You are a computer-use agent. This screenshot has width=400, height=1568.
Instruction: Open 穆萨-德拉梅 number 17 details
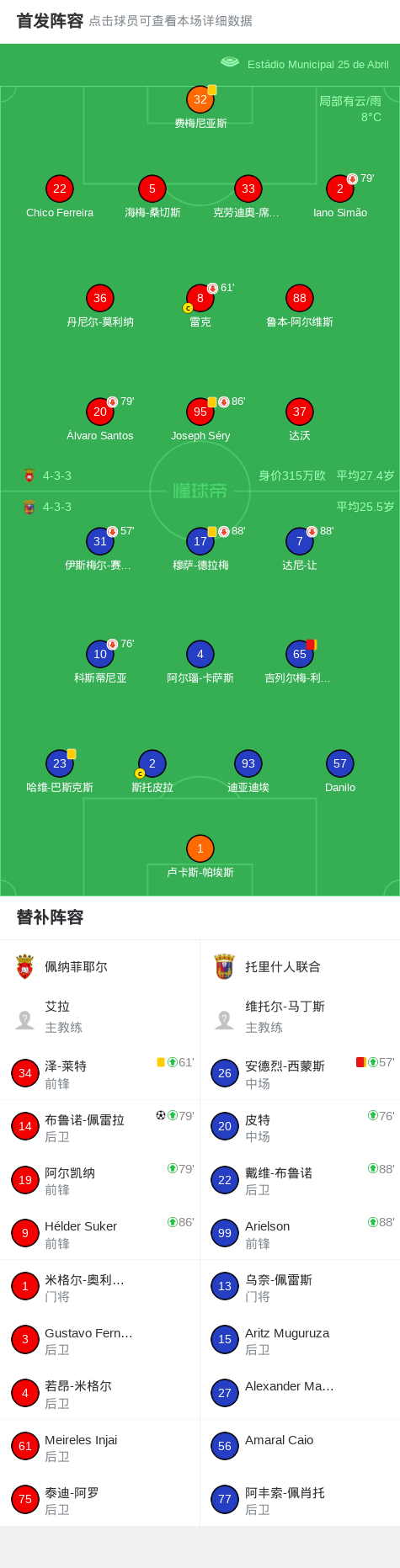[200, 549]
